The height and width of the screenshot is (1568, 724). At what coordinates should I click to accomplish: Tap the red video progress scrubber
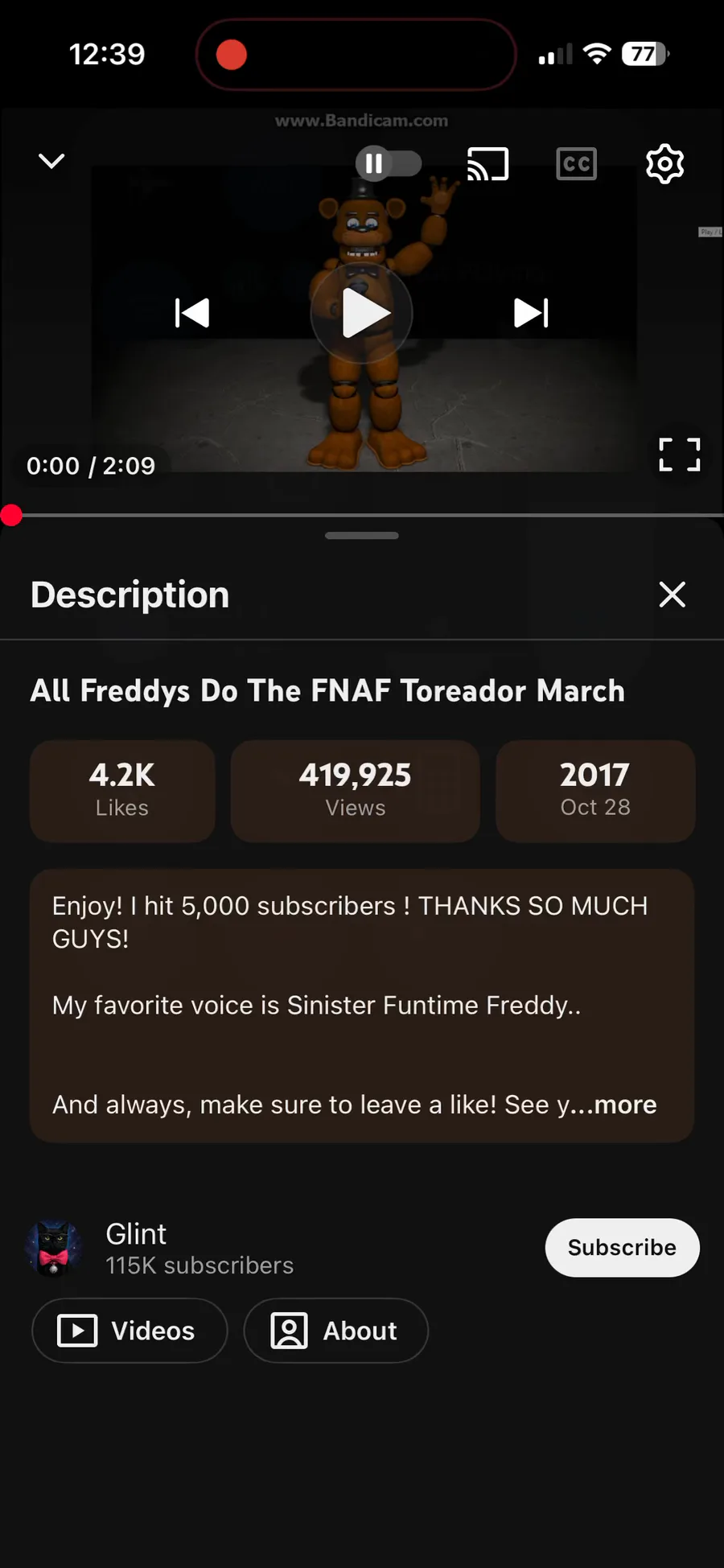11,515
